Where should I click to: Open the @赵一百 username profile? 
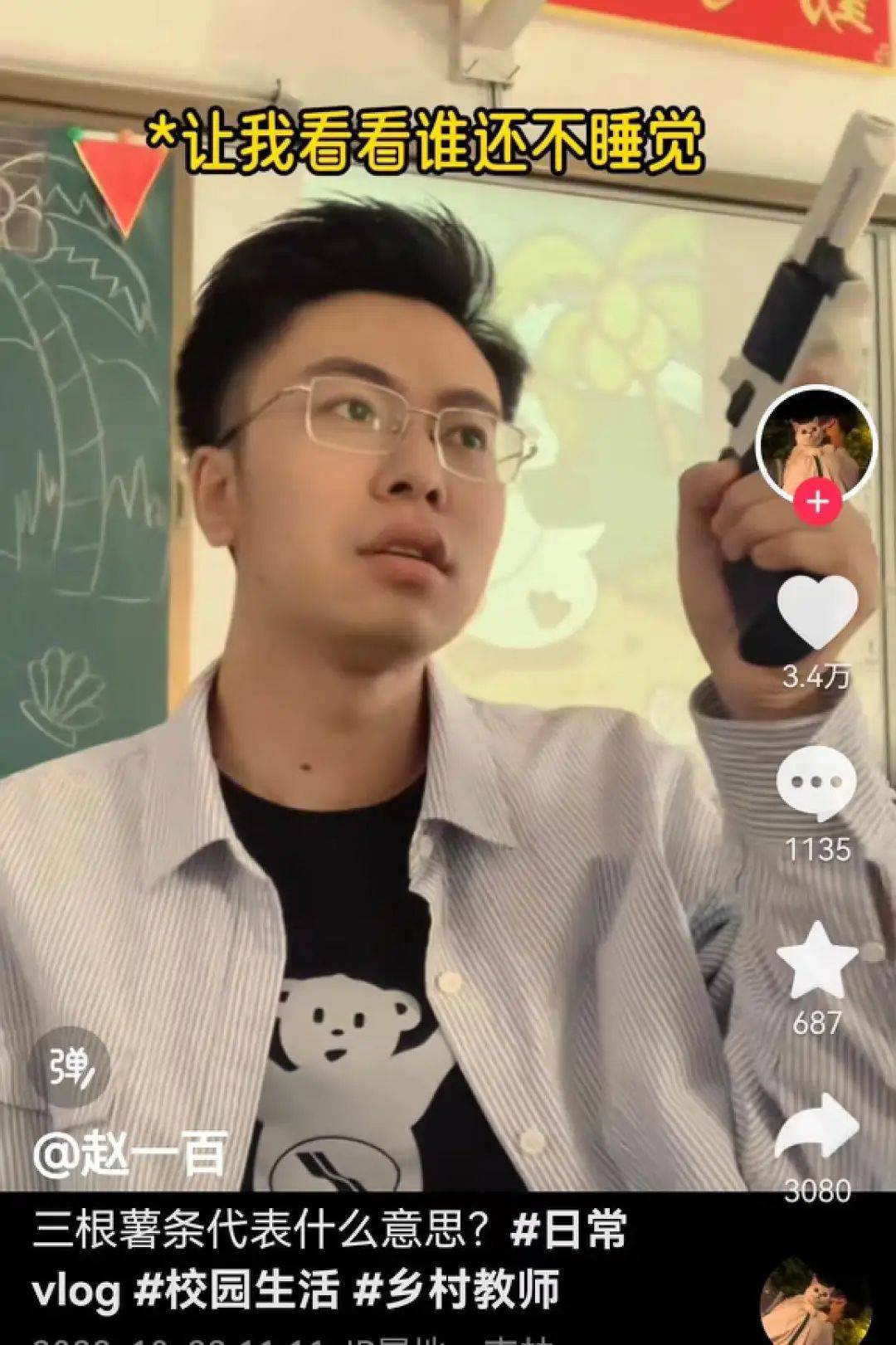click(130, 1153)
